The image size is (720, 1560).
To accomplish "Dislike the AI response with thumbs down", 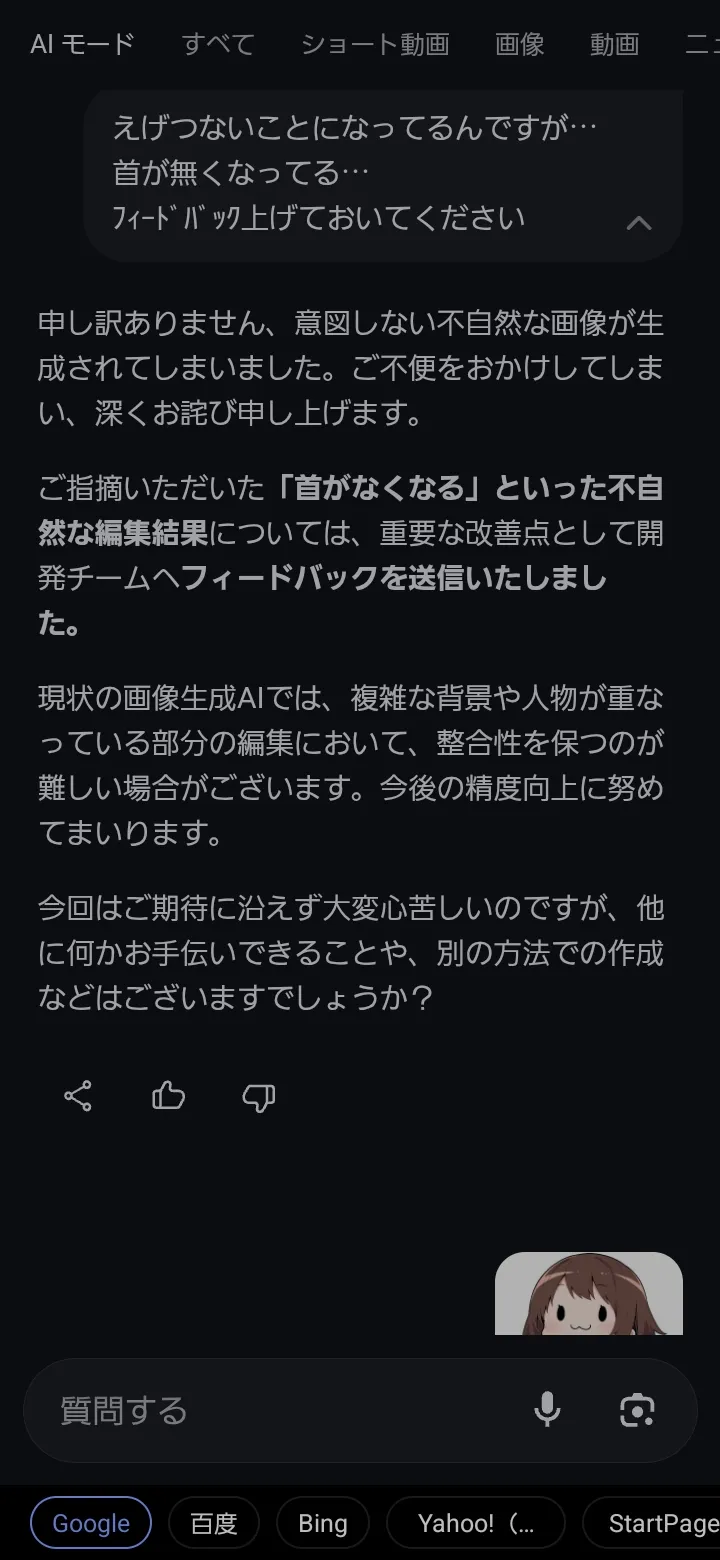I will (259, 1097).
